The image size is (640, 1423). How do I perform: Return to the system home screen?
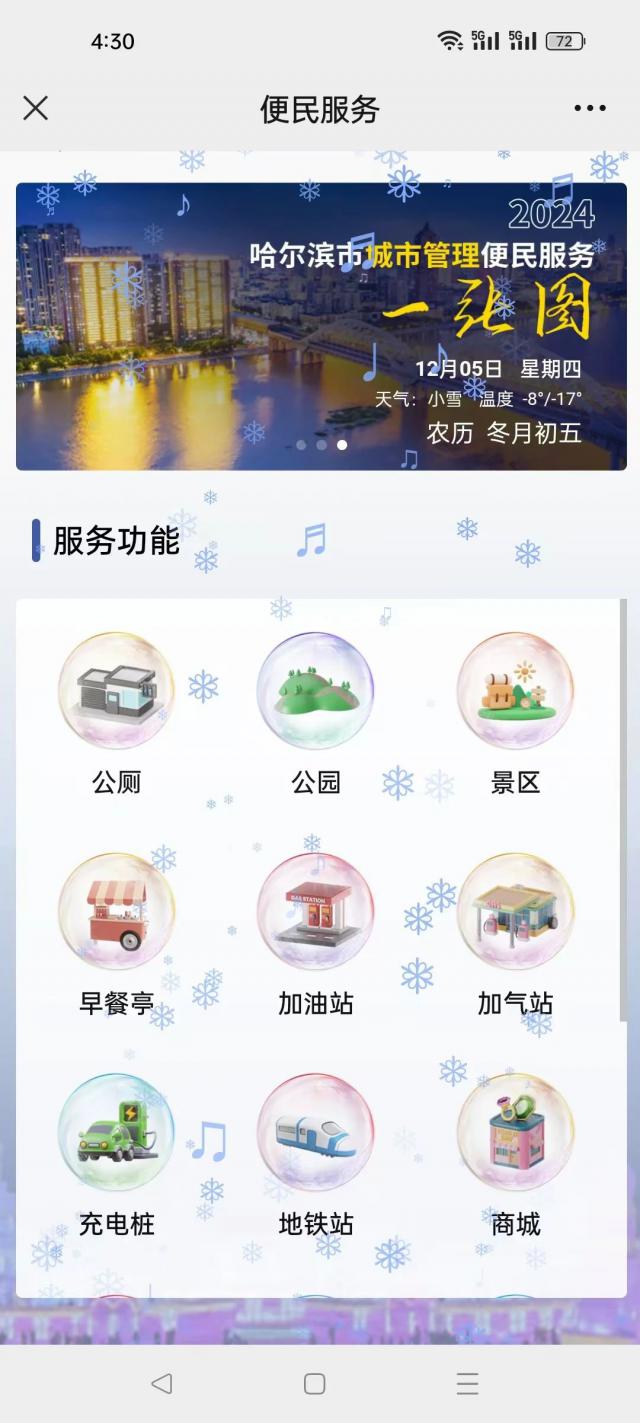pos(314,1383)
